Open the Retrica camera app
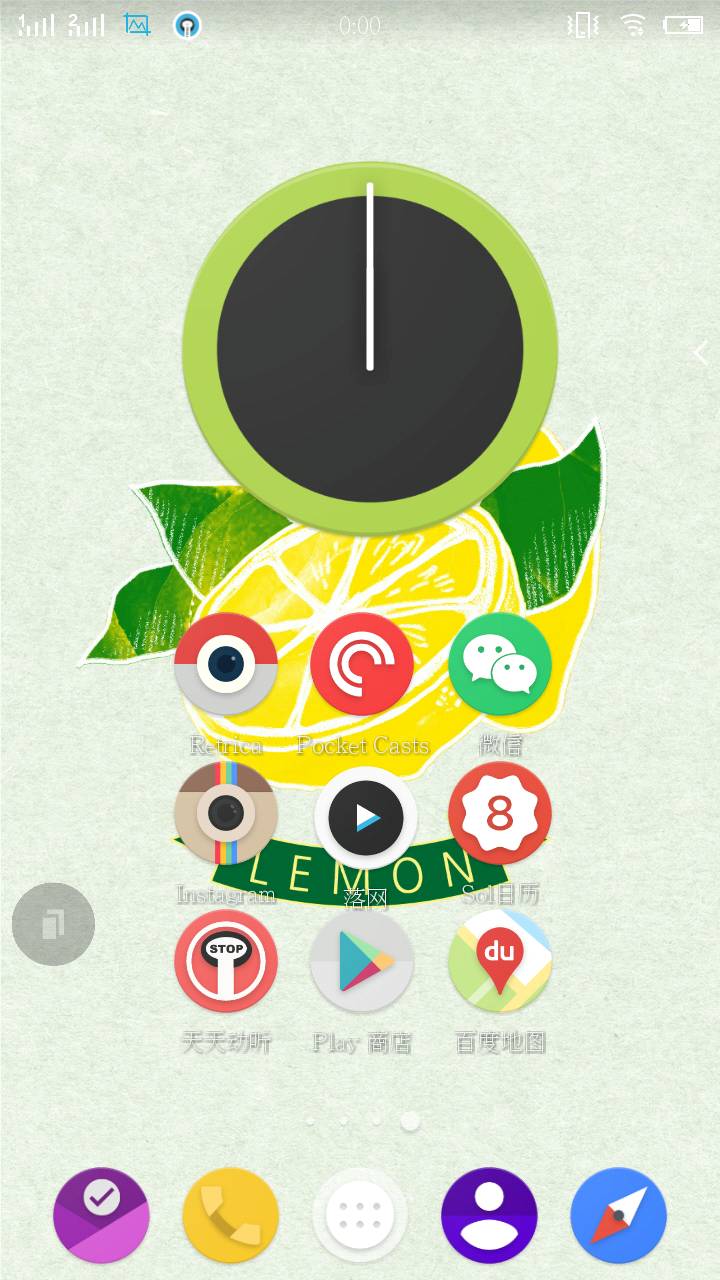The height and width of the screenshot is (1280, 720). tap(226, 664)
